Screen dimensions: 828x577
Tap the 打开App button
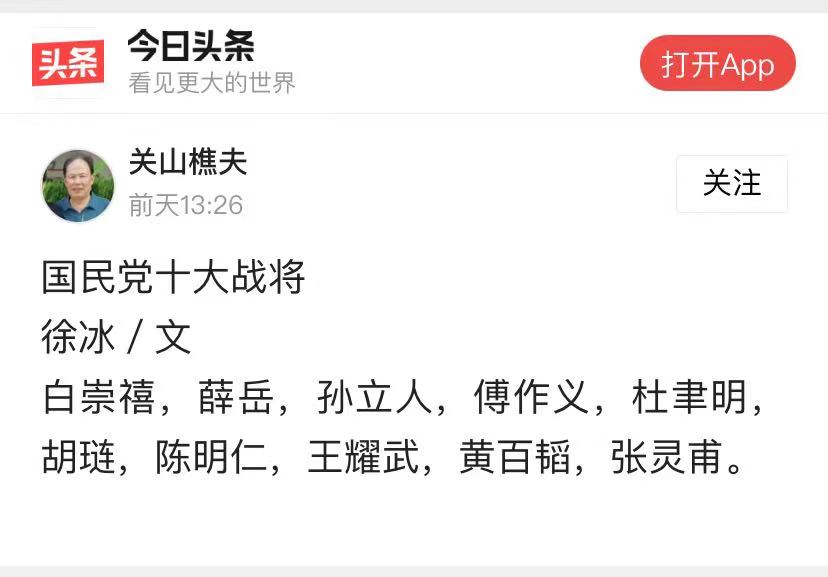pyautogui.click(x=717, y=64)
